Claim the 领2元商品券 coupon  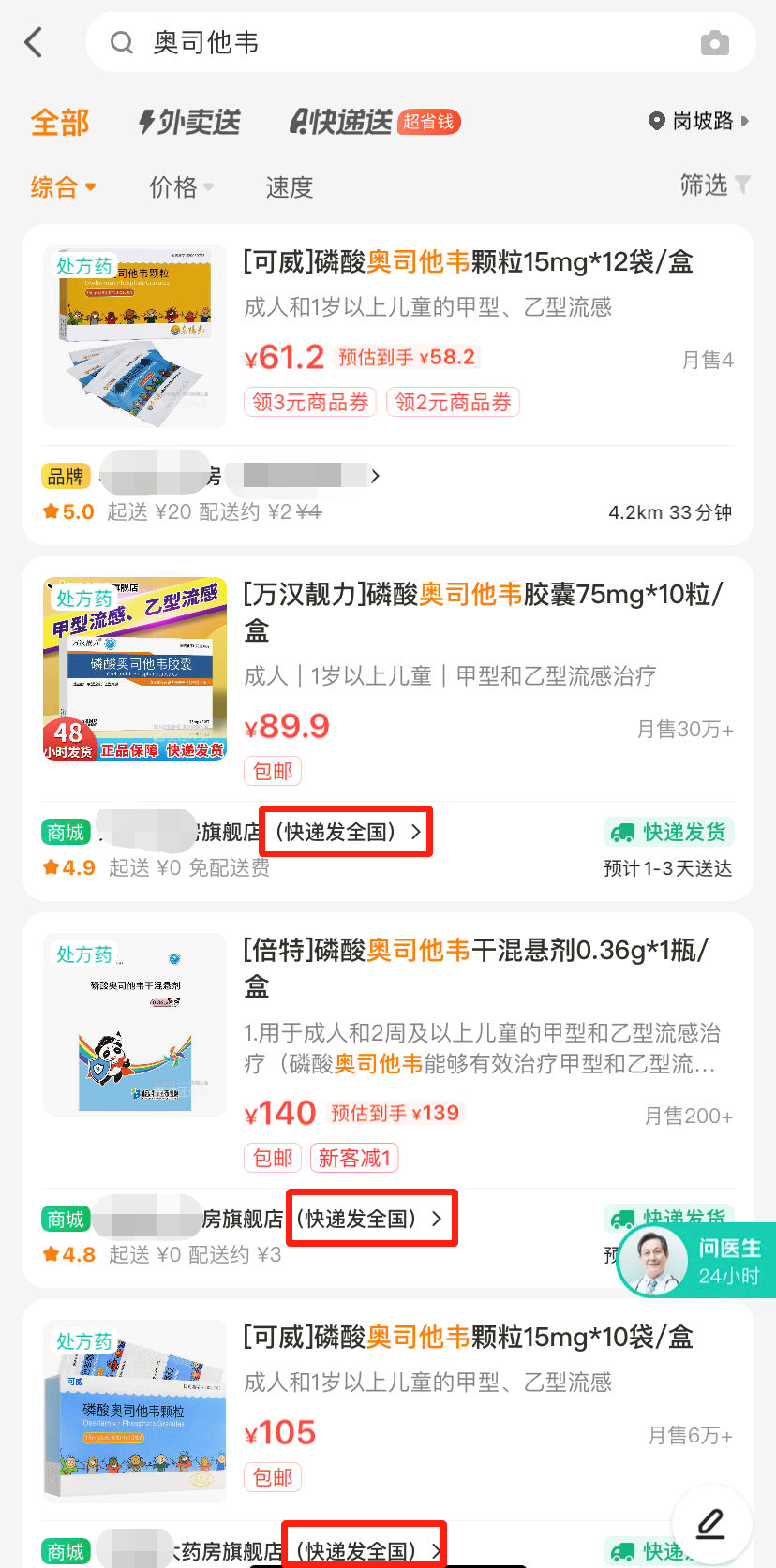pos(453,402)
